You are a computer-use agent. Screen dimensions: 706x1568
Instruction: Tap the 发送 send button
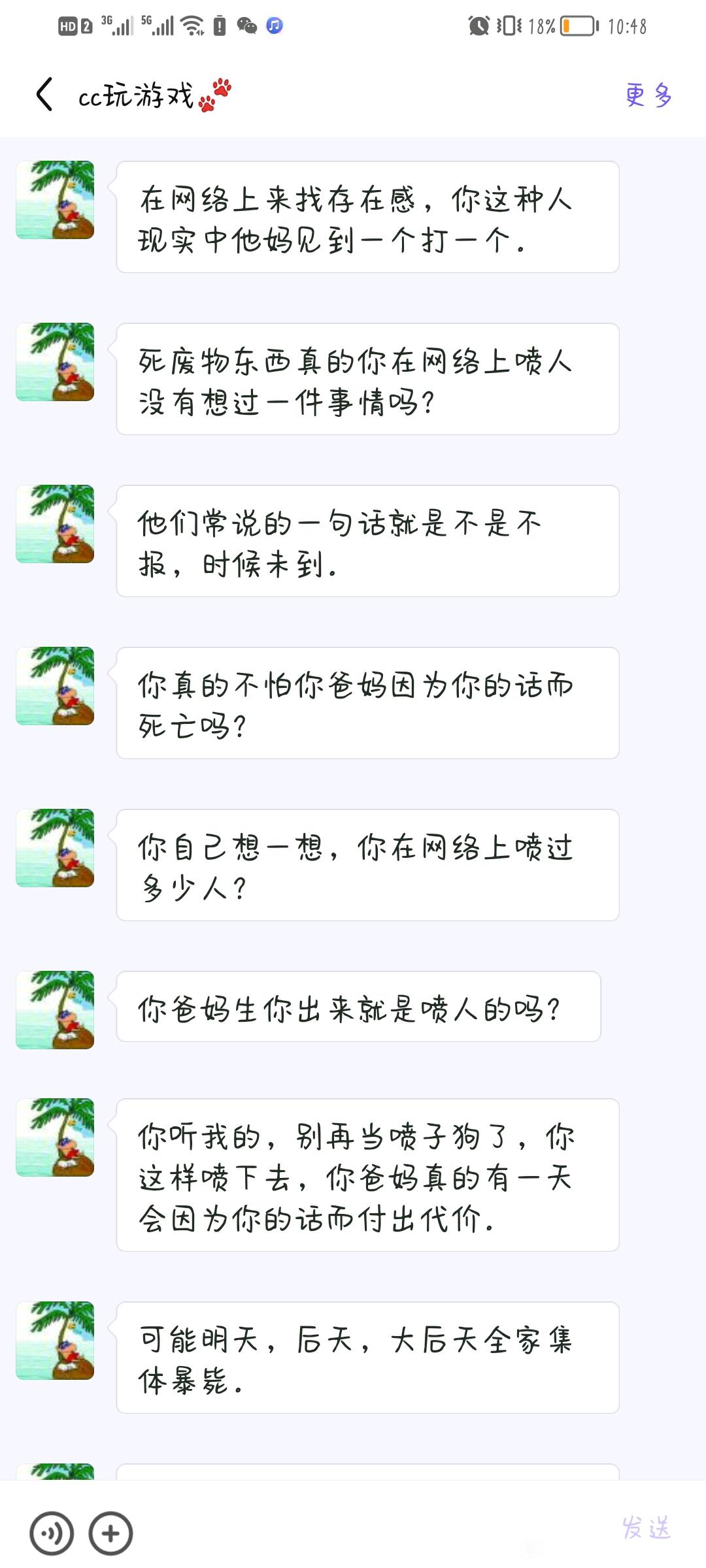tap(646, 1527)
